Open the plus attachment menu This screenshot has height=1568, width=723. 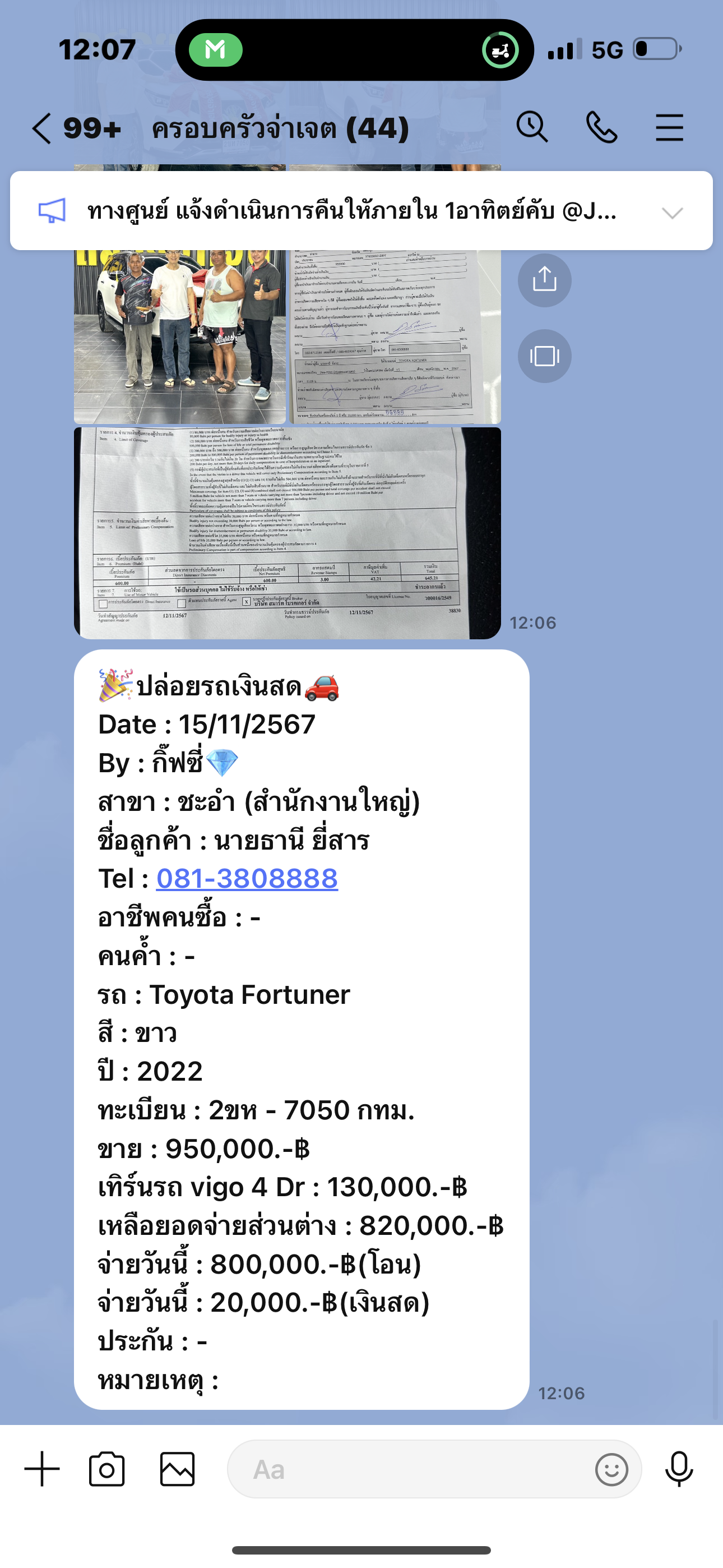[42, 1469]
